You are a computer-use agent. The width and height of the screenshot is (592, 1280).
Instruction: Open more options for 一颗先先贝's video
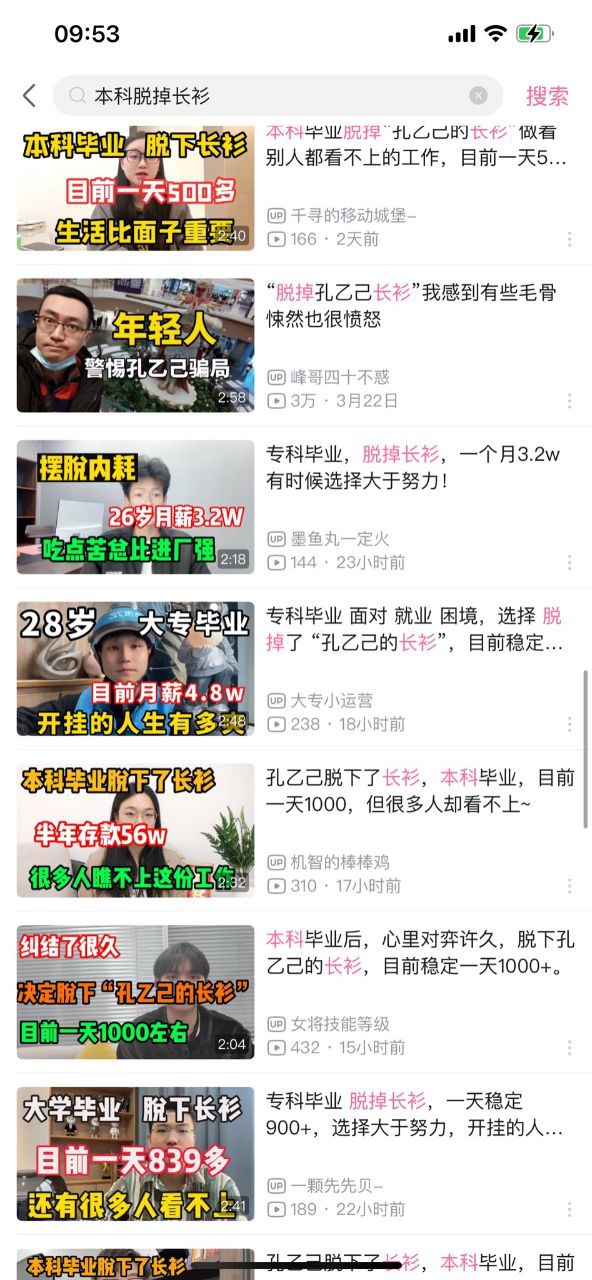coord(570,1210)
